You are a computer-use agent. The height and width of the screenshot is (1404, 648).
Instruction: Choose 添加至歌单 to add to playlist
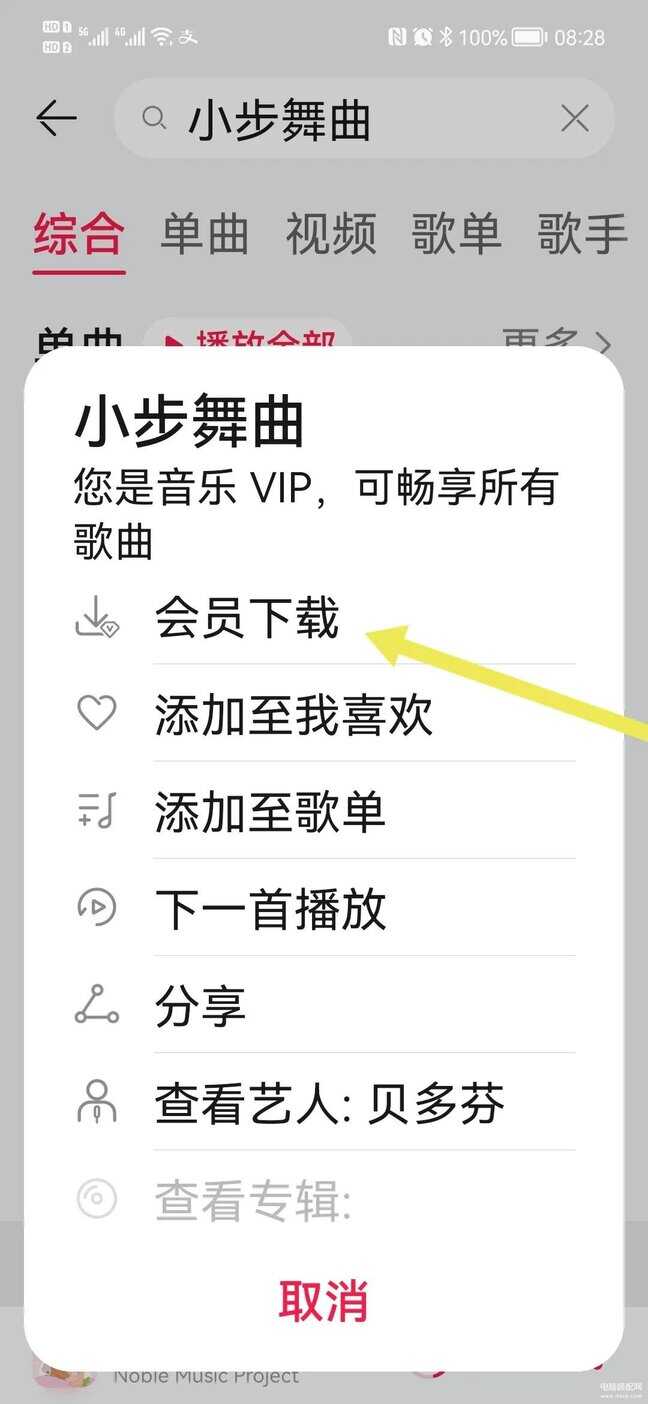coord(270,812)
